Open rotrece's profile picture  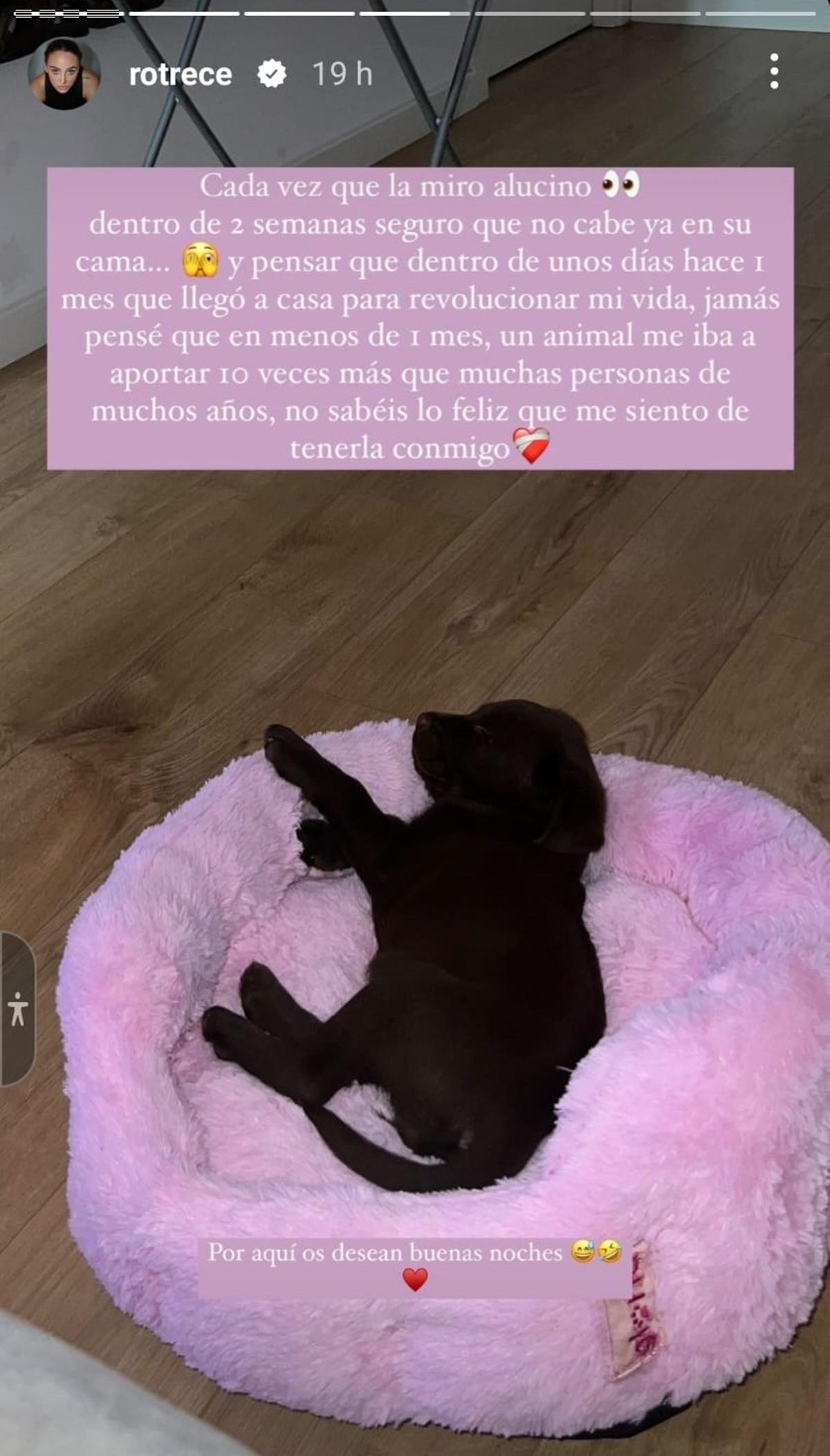pyautogui.click(x=64, y=73)
